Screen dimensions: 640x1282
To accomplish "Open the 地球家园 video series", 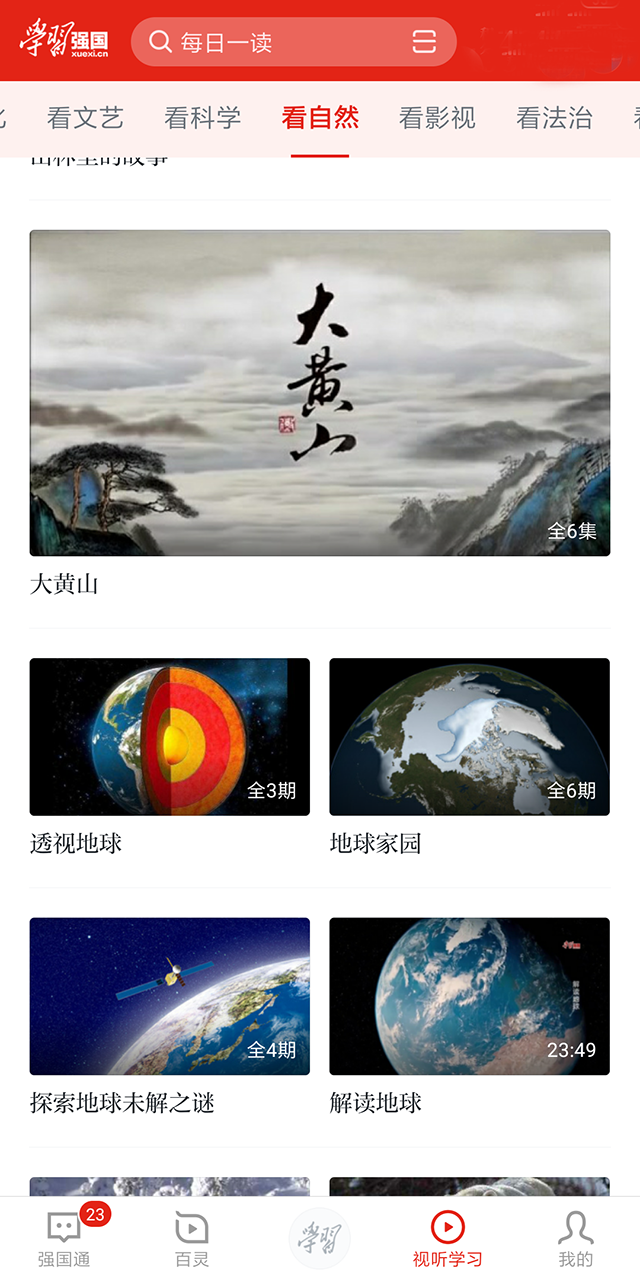I will [x=470, y=737].
